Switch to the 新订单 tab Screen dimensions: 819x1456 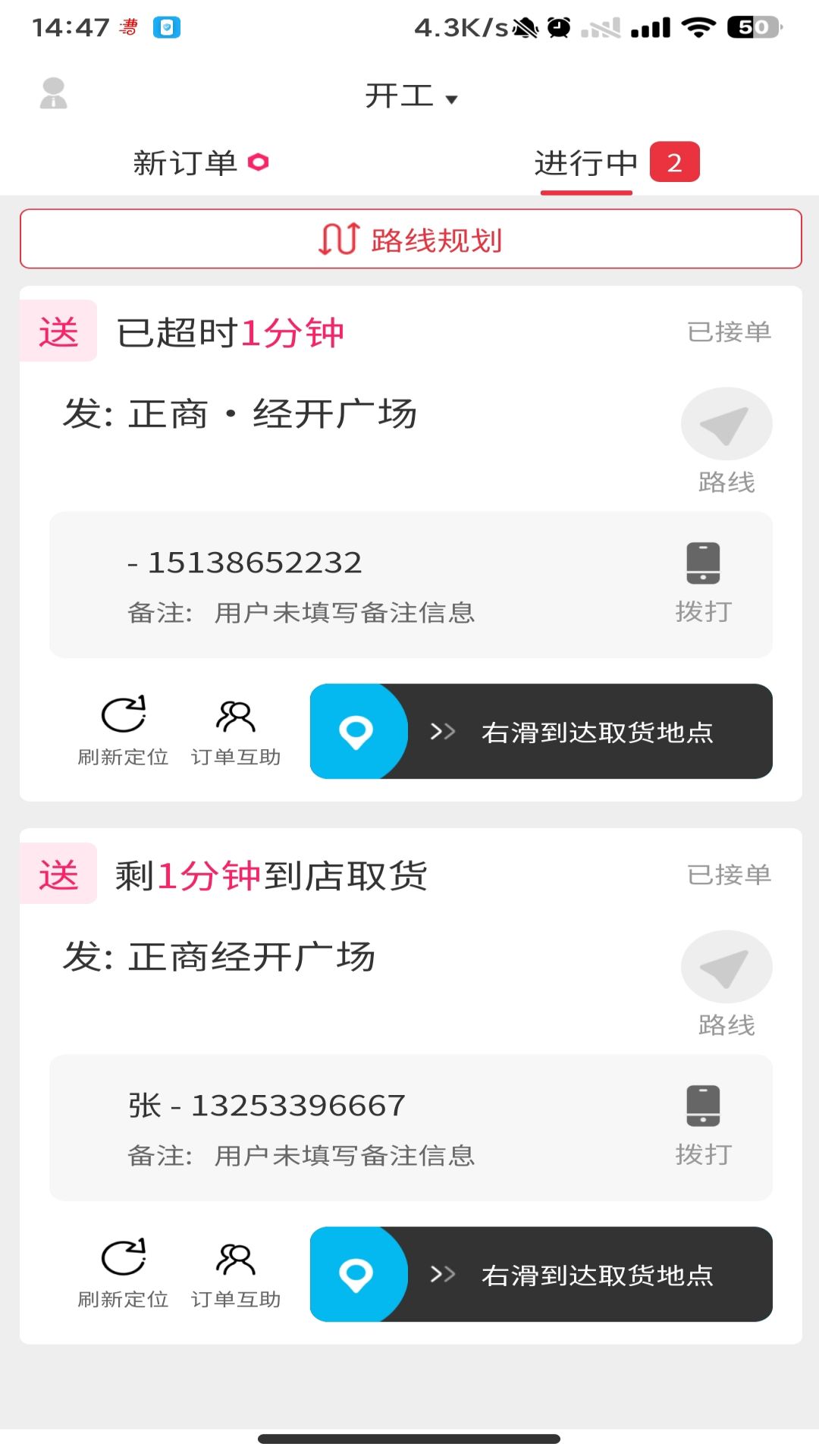pyautogui.click(x=186, y=162)
